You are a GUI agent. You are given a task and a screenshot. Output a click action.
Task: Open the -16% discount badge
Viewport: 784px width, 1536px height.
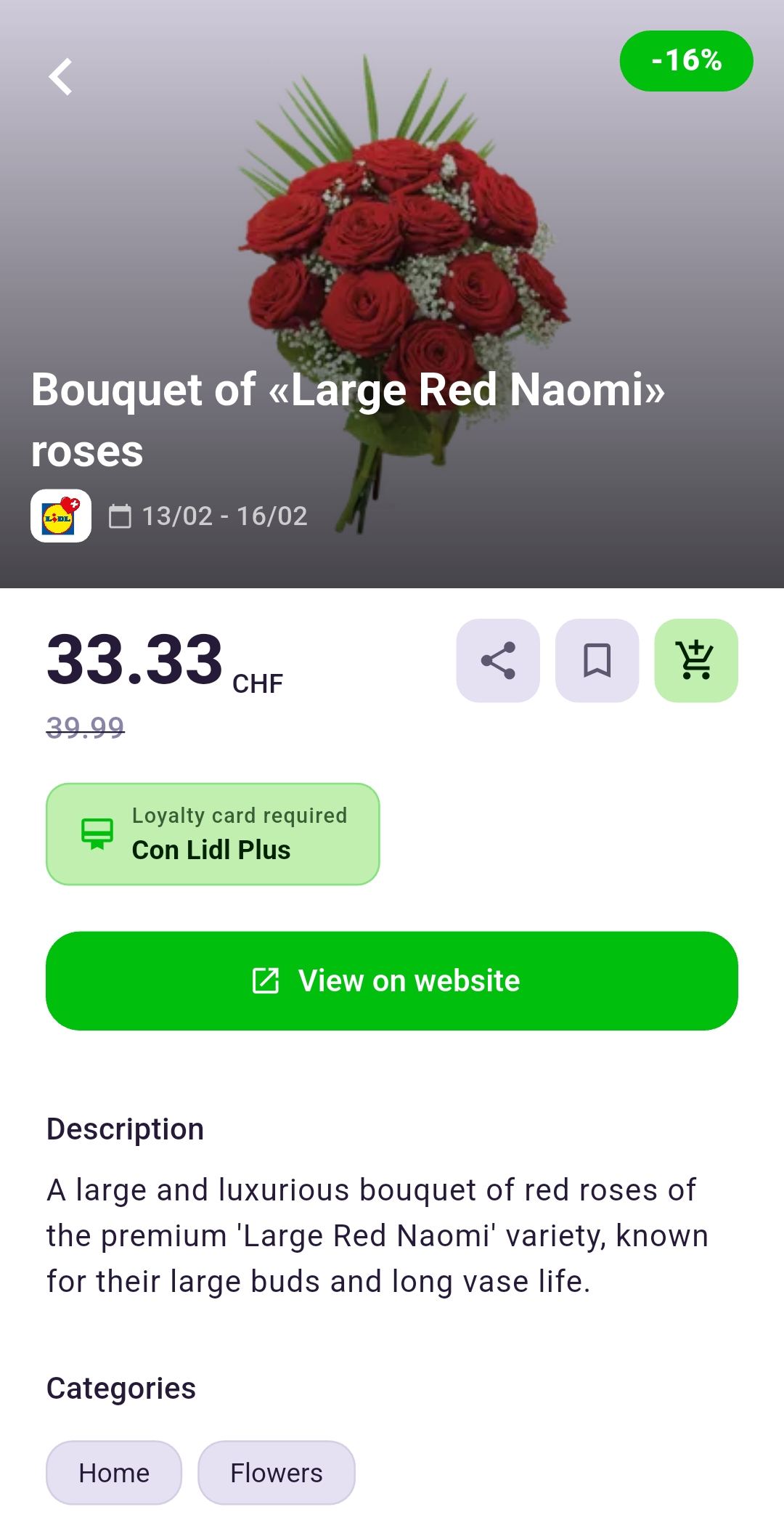(686, 61)
